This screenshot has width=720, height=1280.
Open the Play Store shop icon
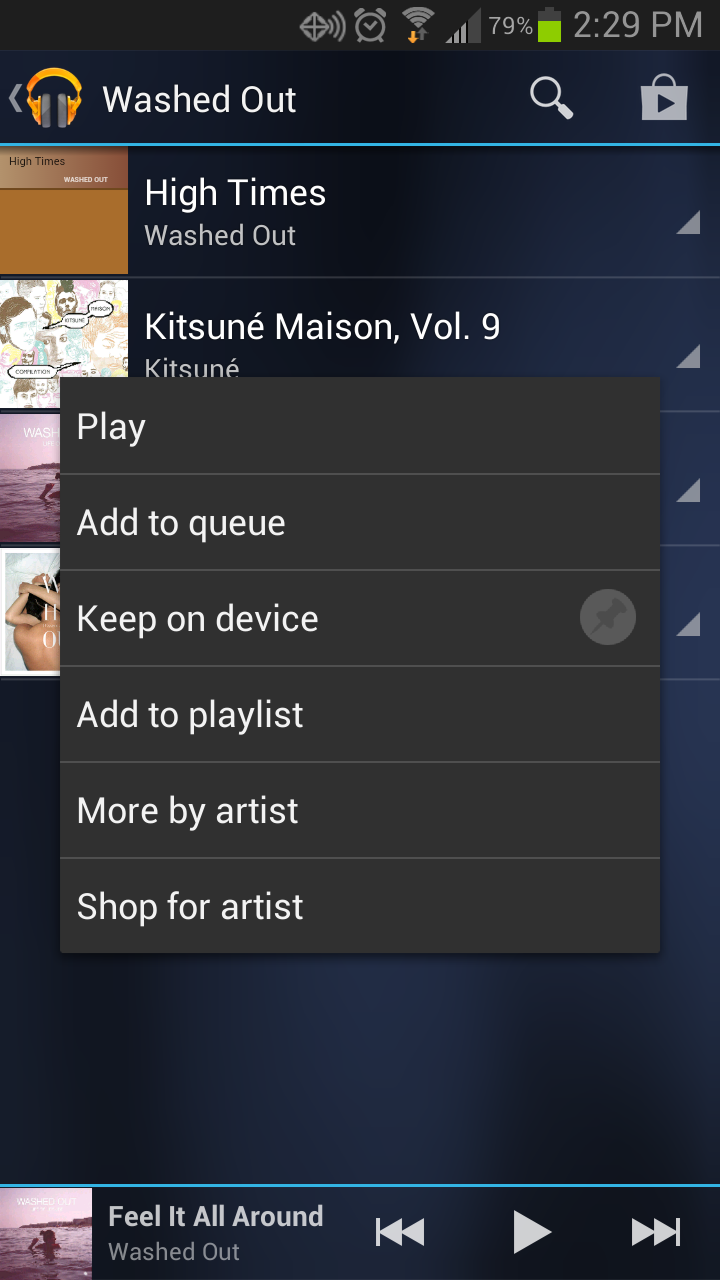[x=664, y=99]
